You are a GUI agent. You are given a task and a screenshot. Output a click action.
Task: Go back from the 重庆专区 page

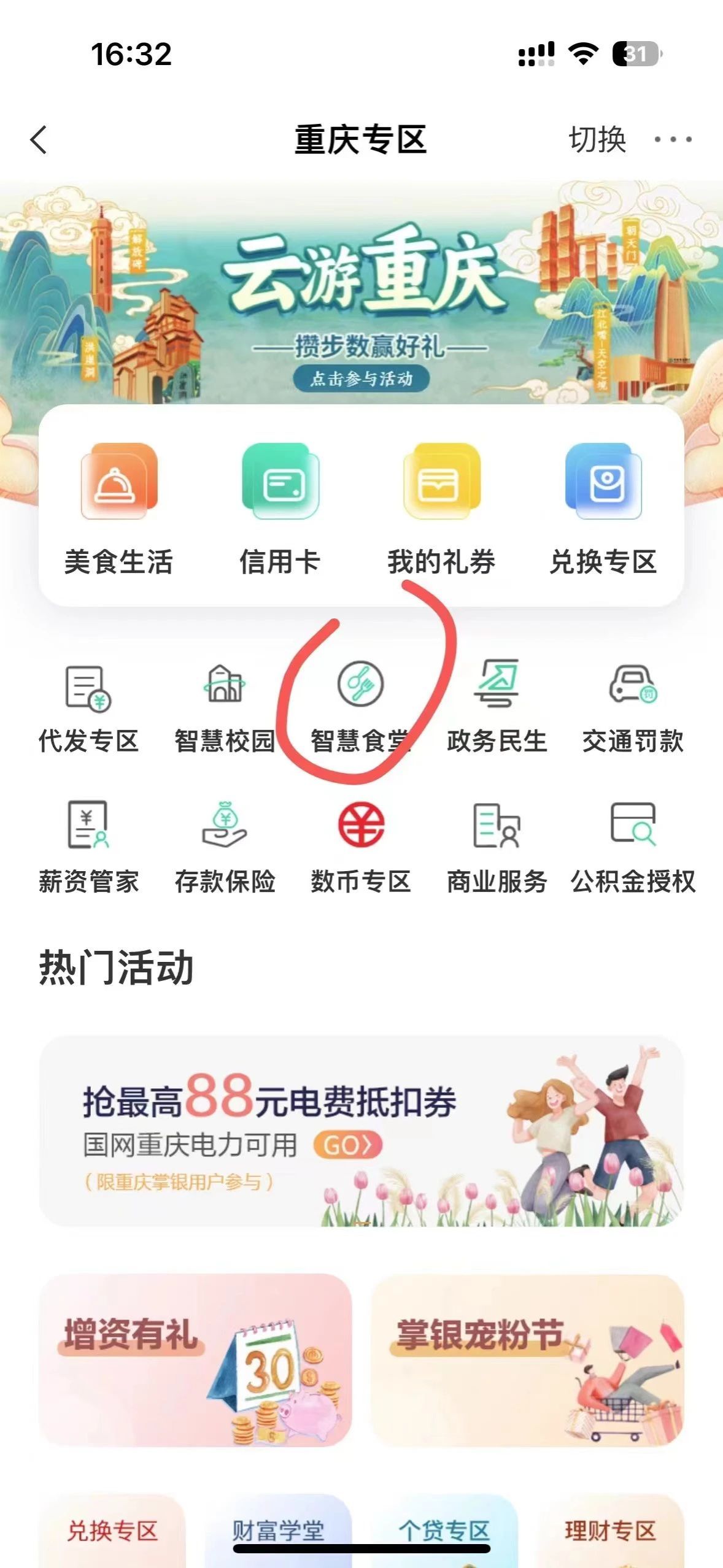39,140
